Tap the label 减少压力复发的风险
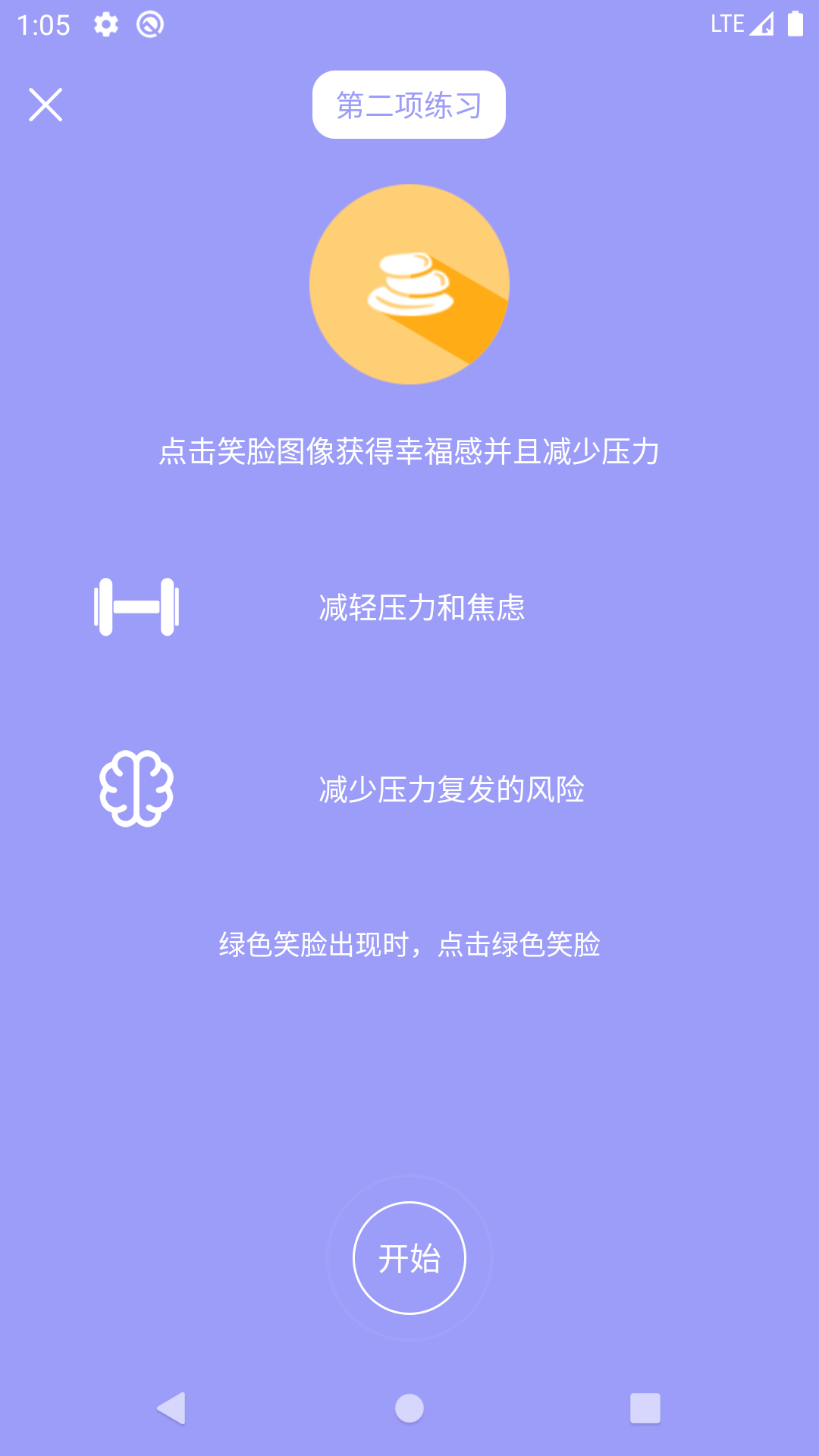The height and width of the screenshot is (1456, 819). pos(453,789)
